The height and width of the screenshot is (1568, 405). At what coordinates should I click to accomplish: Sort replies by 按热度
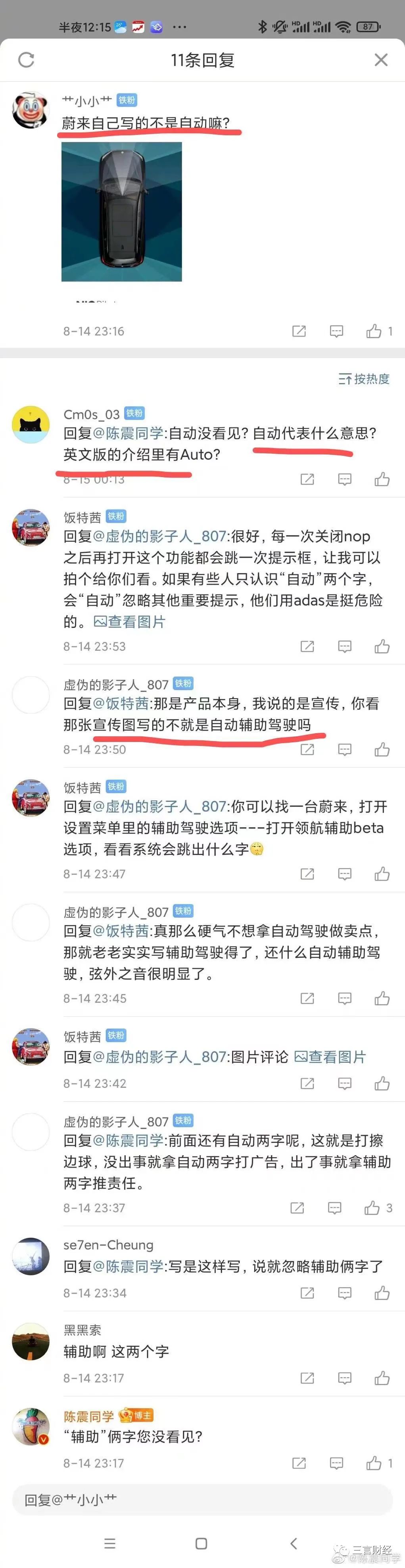coord(364,379)
